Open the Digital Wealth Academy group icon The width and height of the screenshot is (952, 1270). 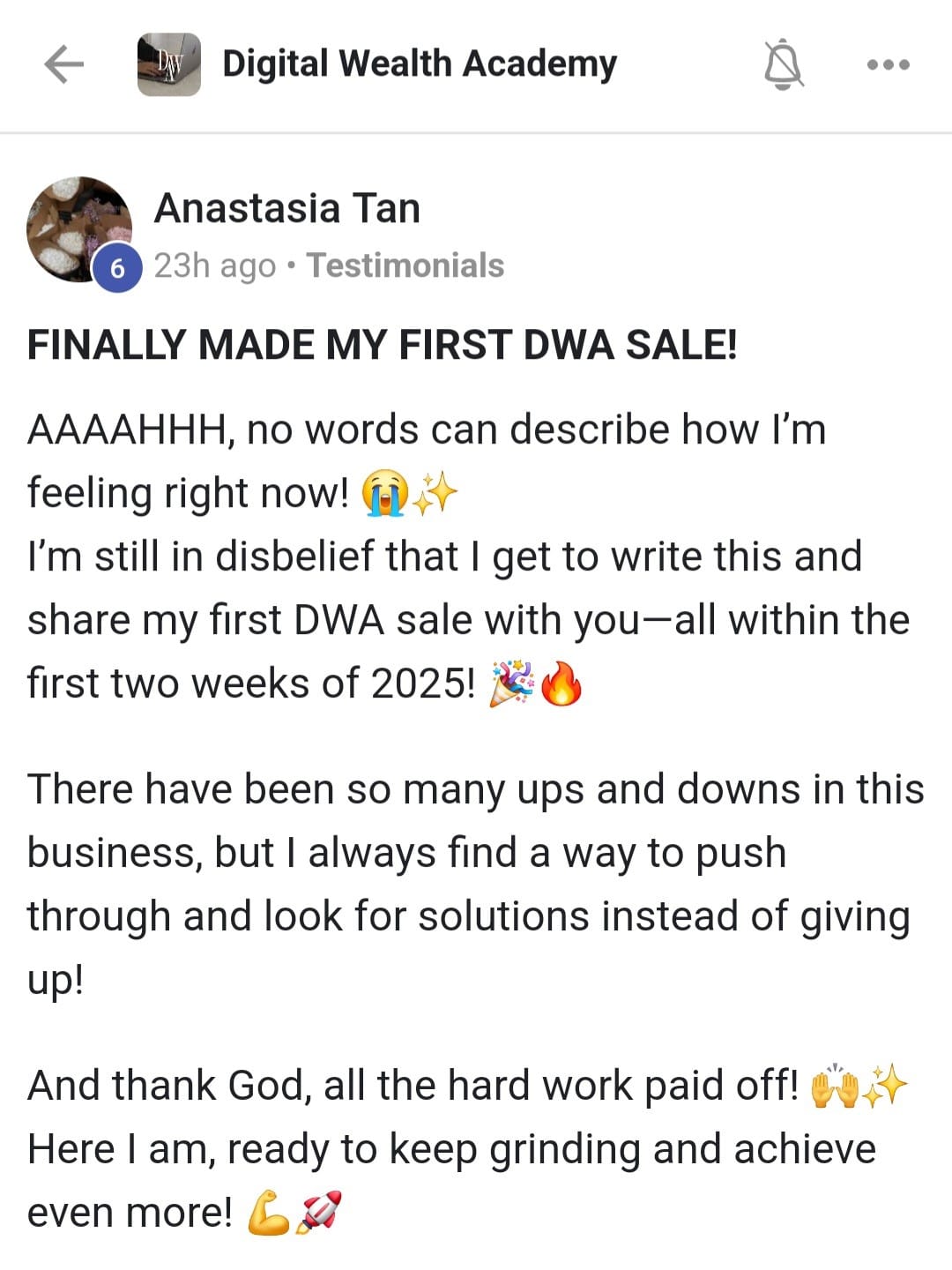tap(169, 64)
